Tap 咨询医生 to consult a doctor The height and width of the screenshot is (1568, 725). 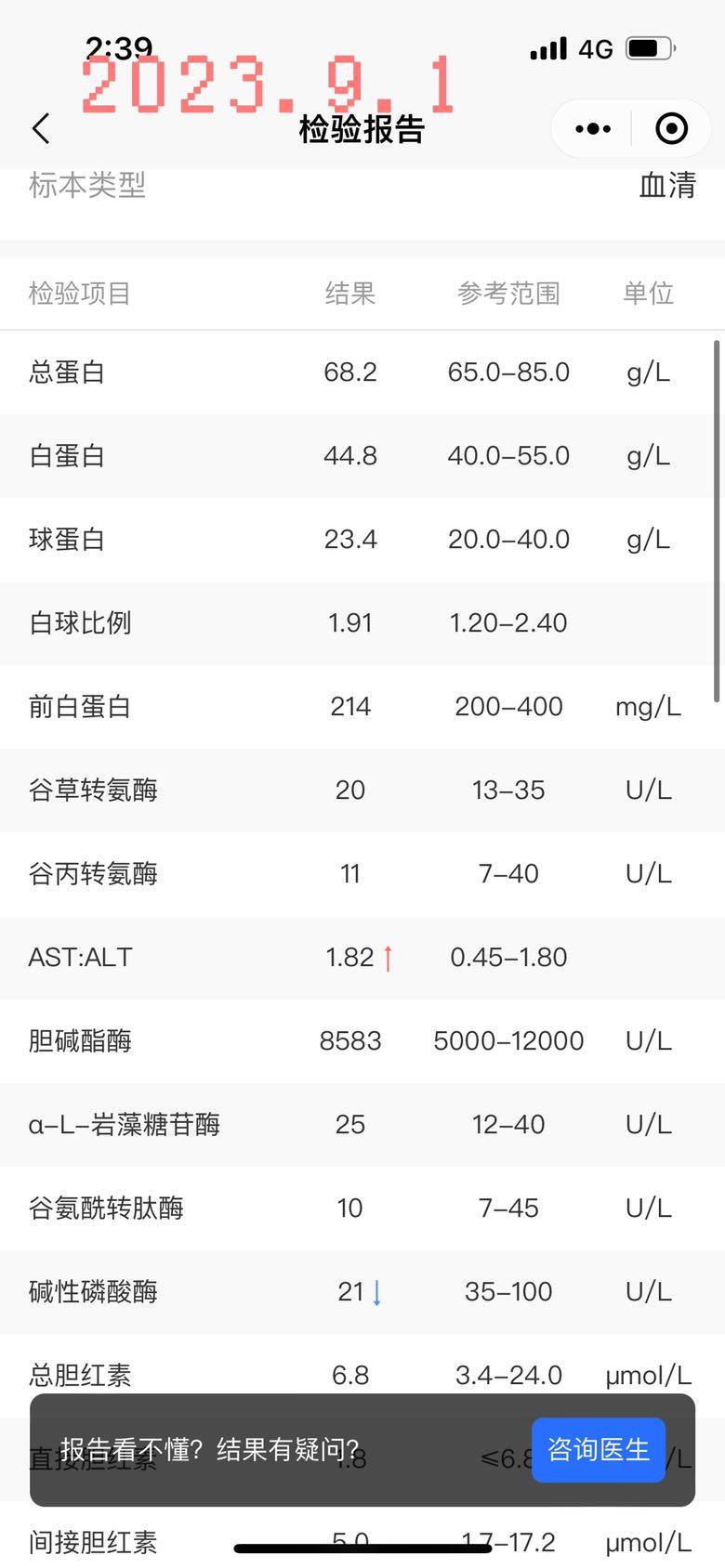tap(598, 1449)
